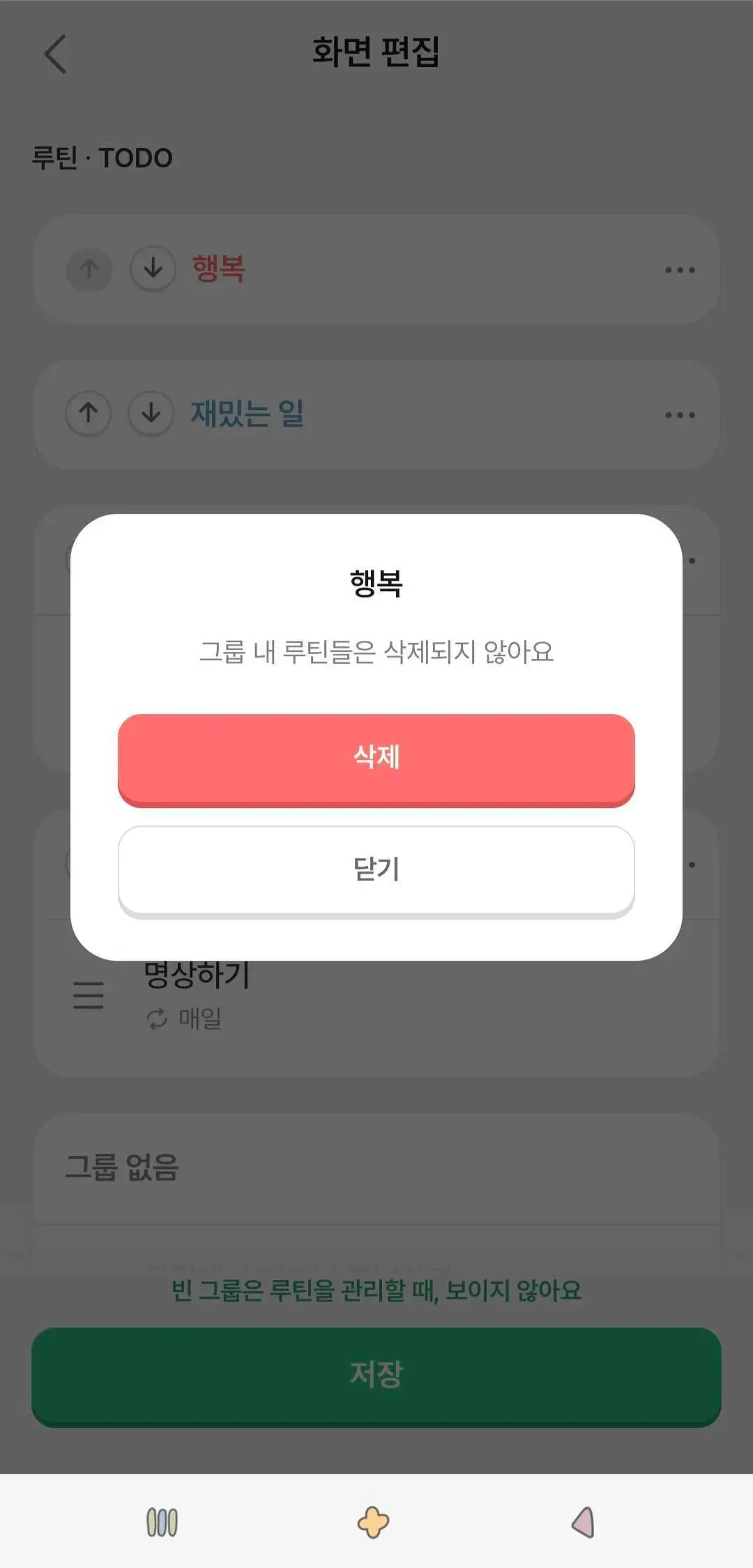Dismiss the dialog with 닫기
Viewport: 753px width, 1568px height.
pos(376,869)
